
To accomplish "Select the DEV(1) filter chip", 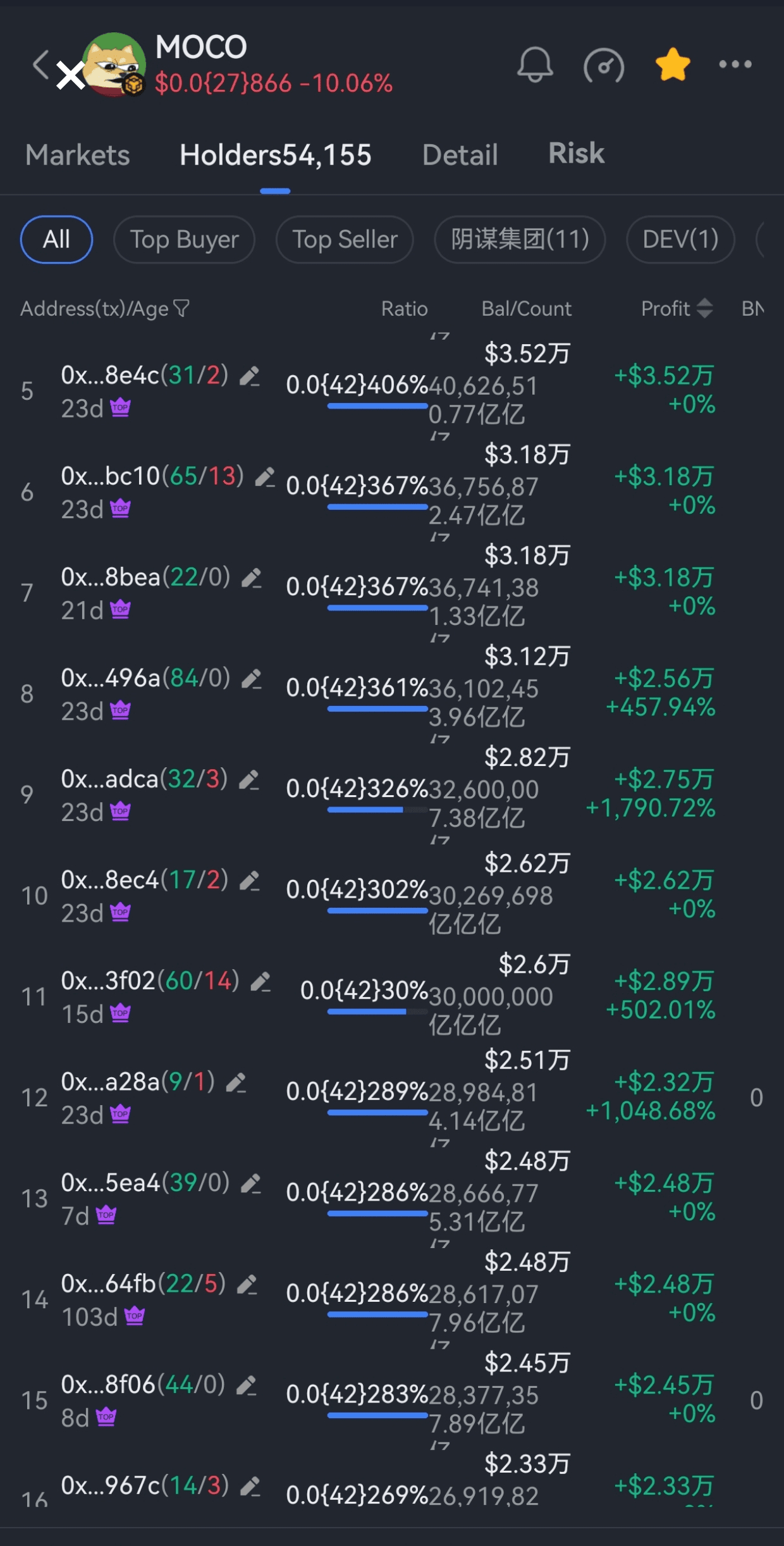I will tap(680, 240).
